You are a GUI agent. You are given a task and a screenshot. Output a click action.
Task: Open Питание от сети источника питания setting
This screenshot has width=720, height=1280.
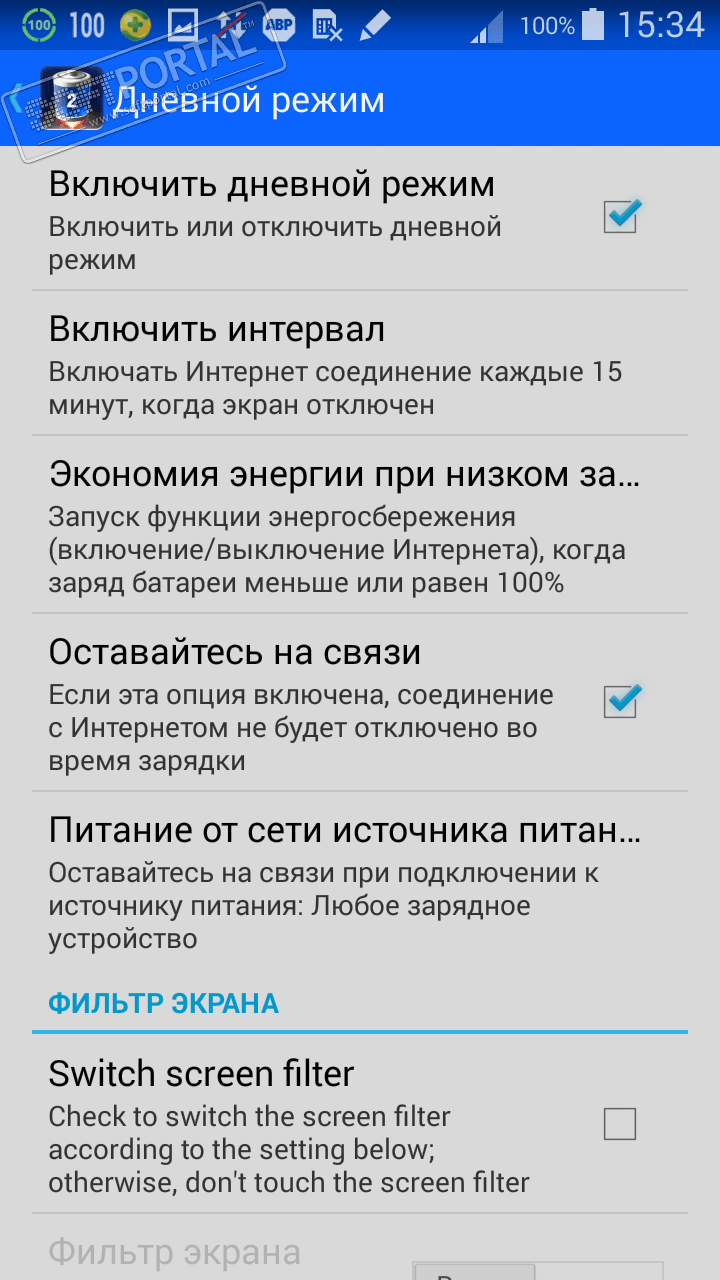coord(360,882)
